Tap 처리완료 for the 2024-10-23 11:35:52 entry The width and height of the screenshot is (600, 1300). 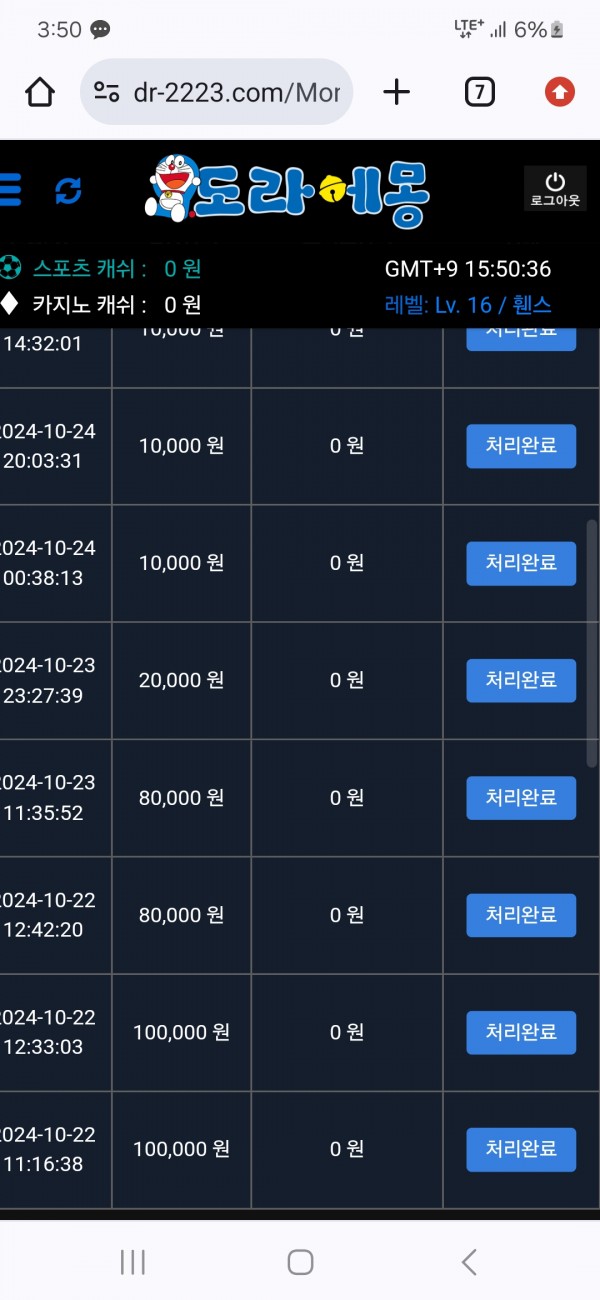[x=521, y=798]
